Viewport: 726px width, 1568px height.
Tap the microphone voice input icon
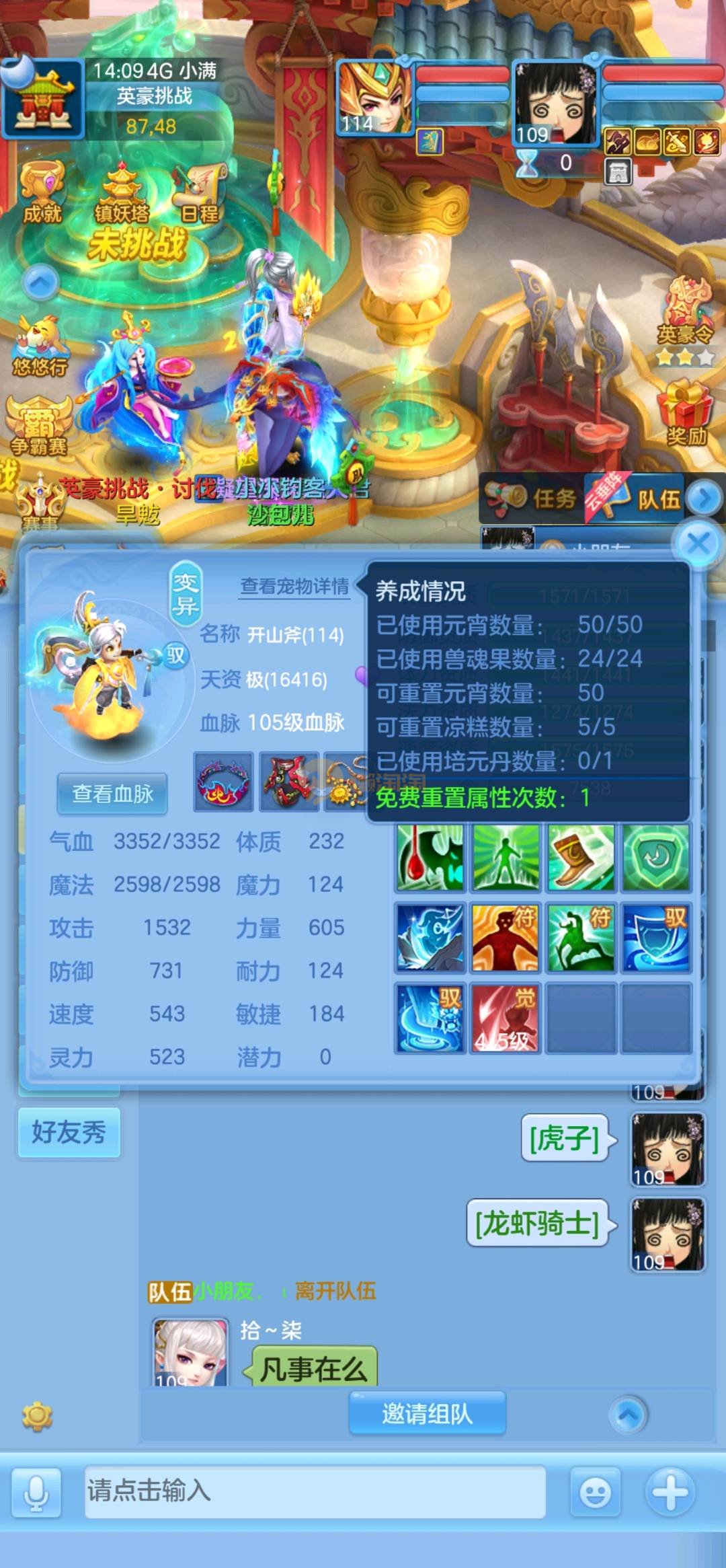click(x=36, y=1492)
